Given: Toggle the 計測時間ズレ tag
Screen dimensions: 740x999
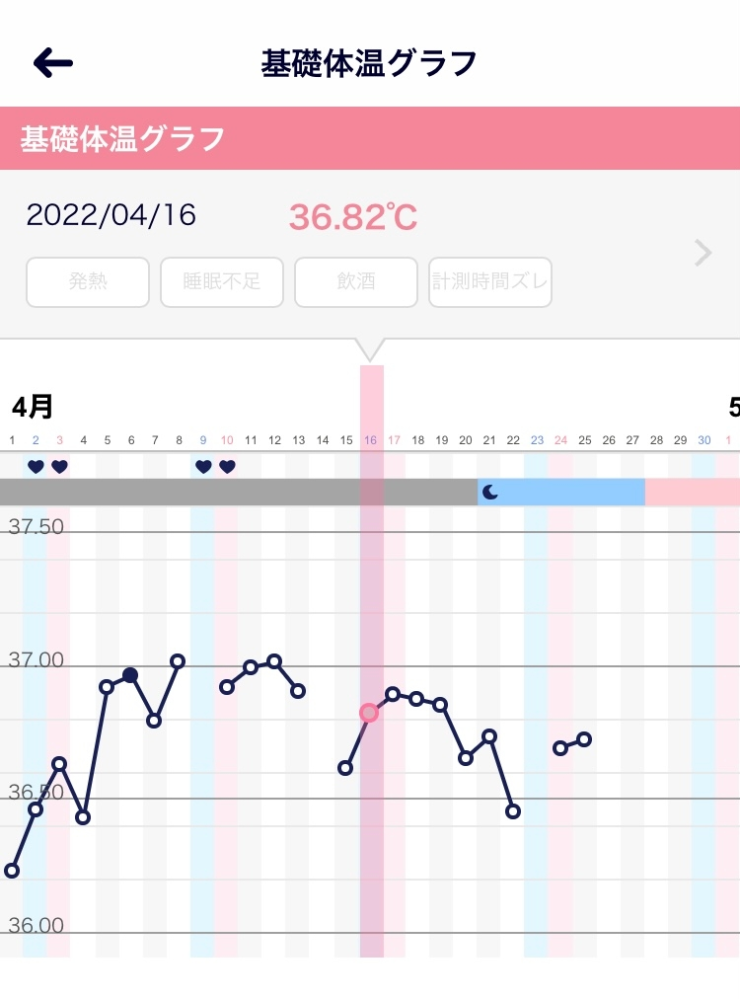Looking at the screenshot, I should click(490, 282).
